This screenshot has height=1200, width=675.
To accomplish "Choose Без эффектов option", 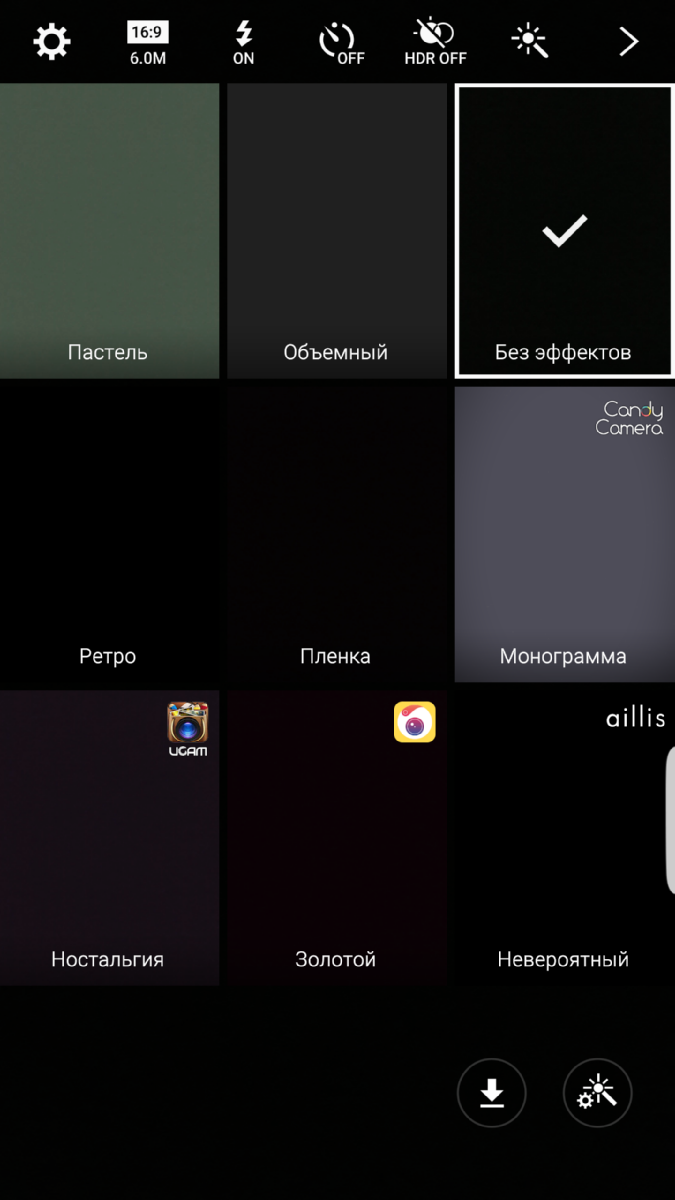I will (x=563, y=231).
